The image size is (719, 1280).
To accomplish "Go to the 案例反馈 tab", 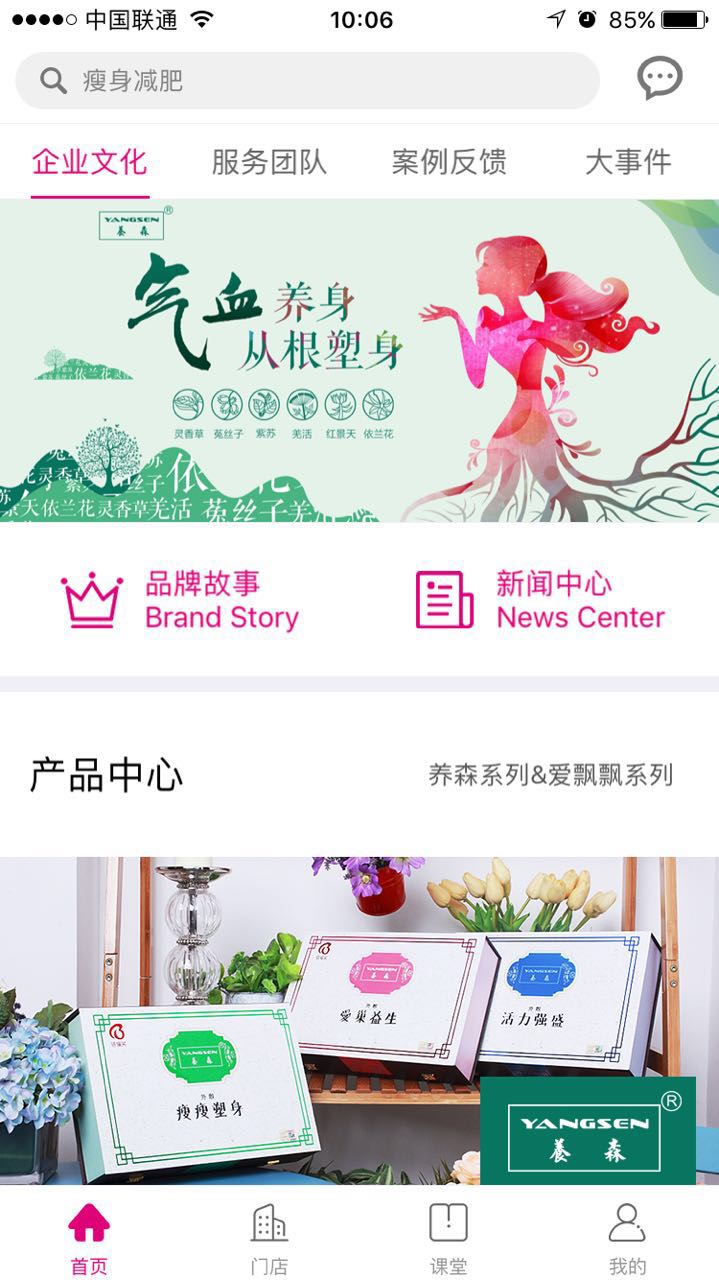I will [x=449, y=162].
